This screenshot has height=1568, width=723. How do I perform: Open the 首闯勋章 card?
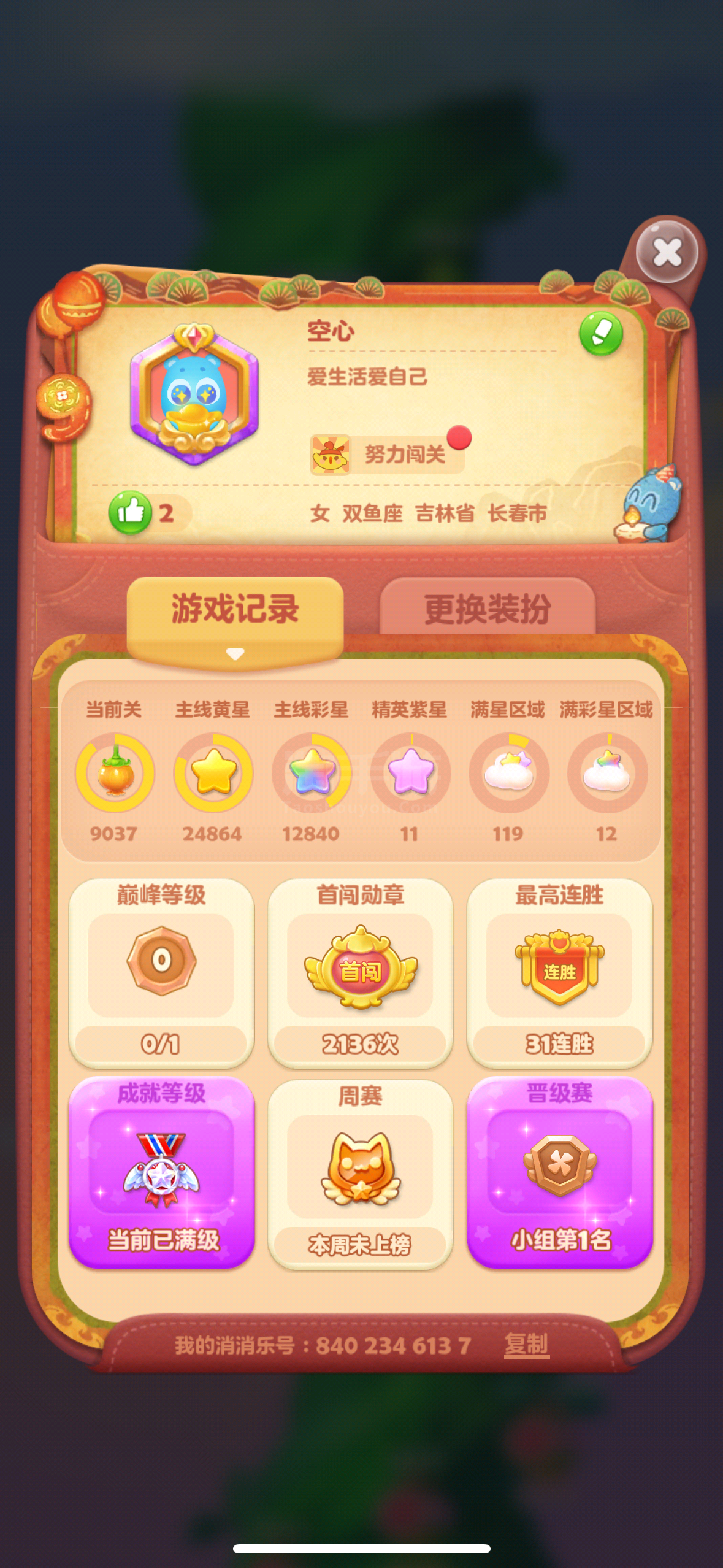pyautogui.click(x=361, y=974)
